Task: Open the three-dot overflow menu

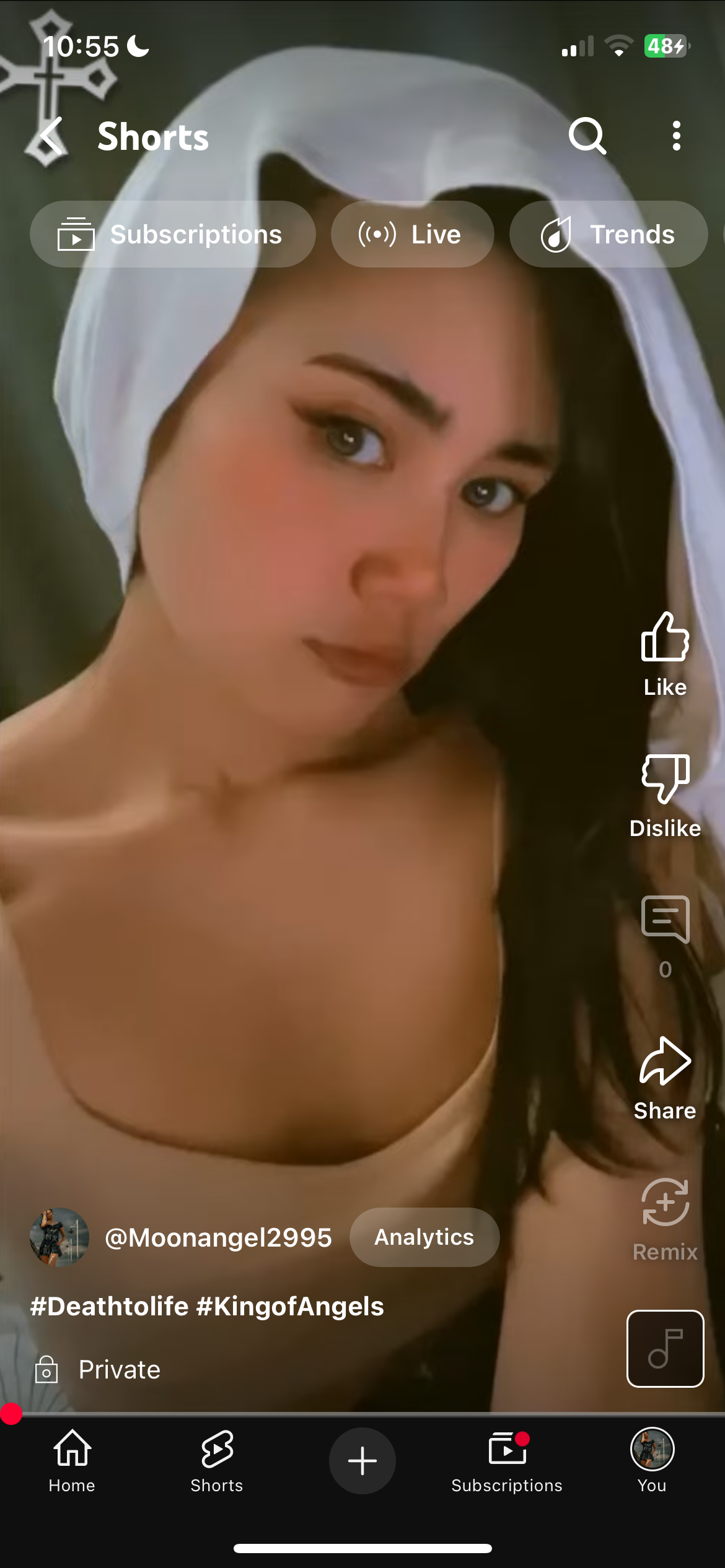Action: (x=676, y=136)
